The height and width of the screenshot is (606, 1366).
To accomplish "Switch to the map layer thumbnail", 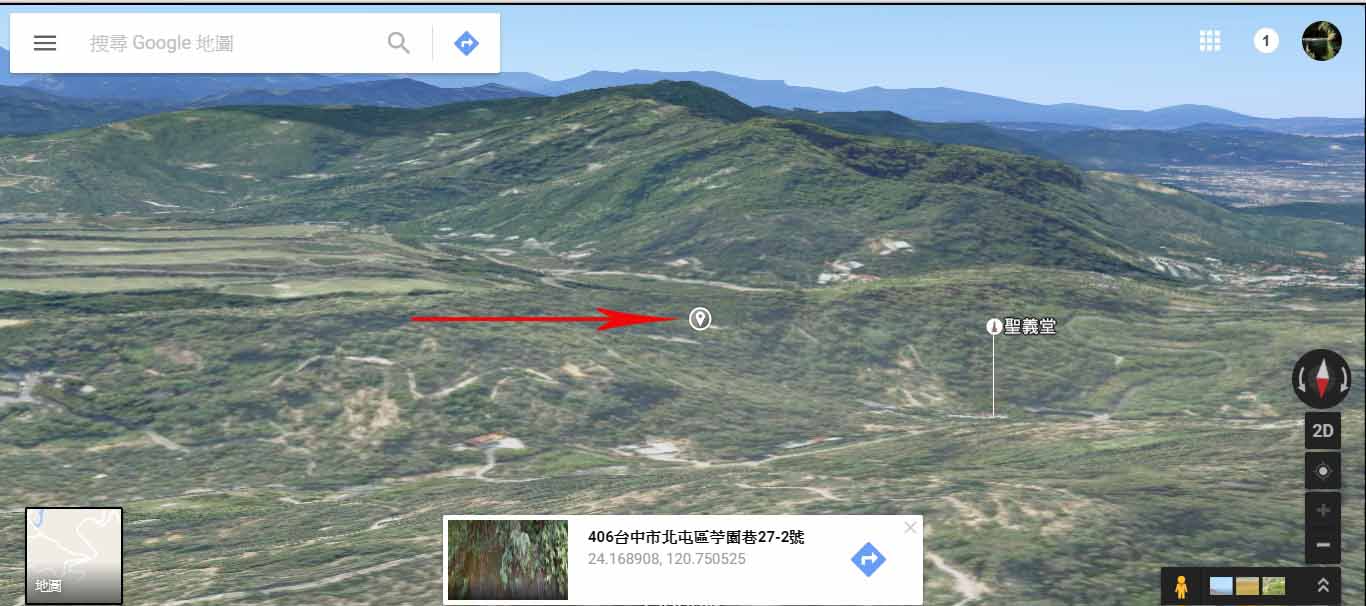I will pyautogui.click(x=73, y=556).
